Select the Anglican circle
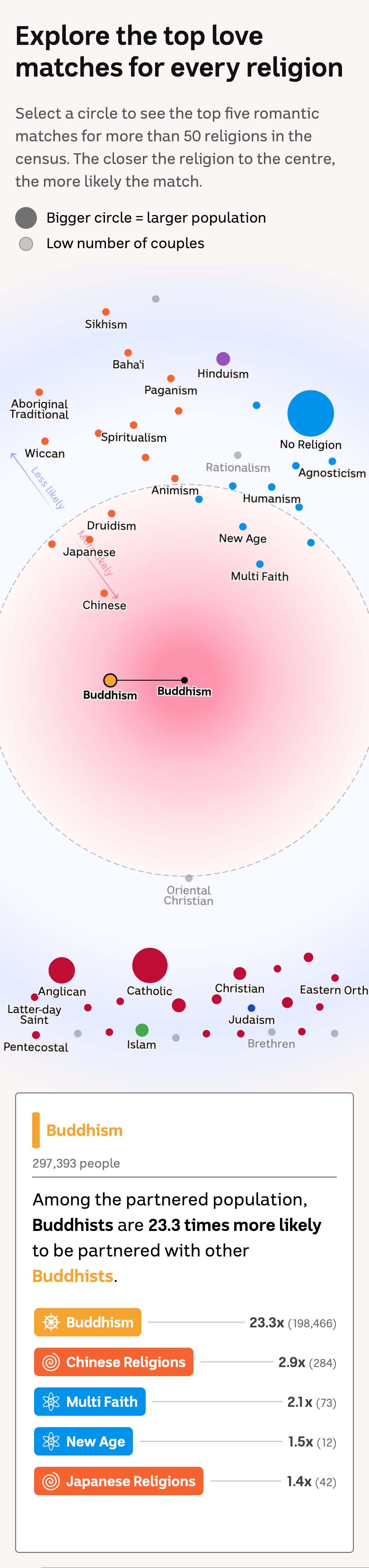 click(61, 970)
